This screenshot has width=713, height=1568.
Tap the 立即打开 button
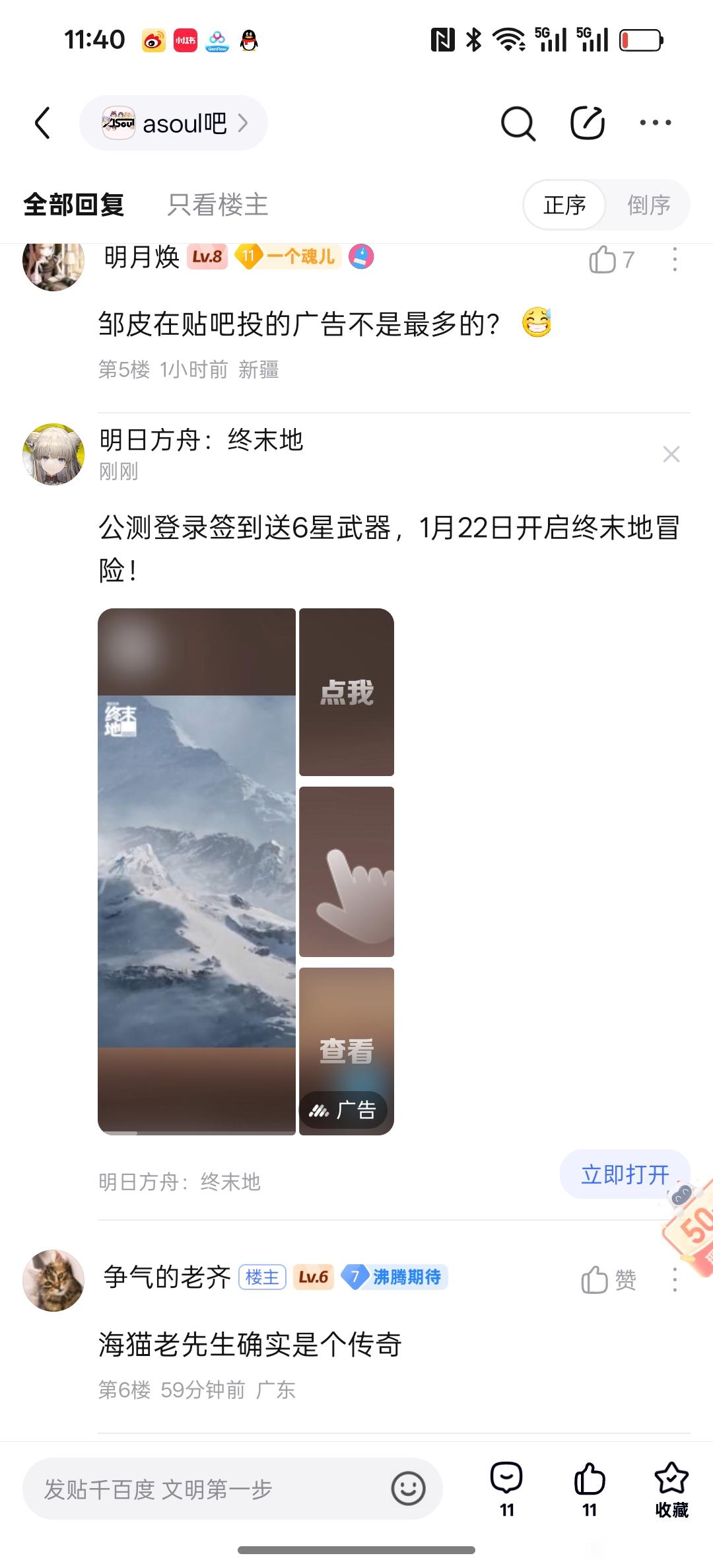click(625, 1174)
